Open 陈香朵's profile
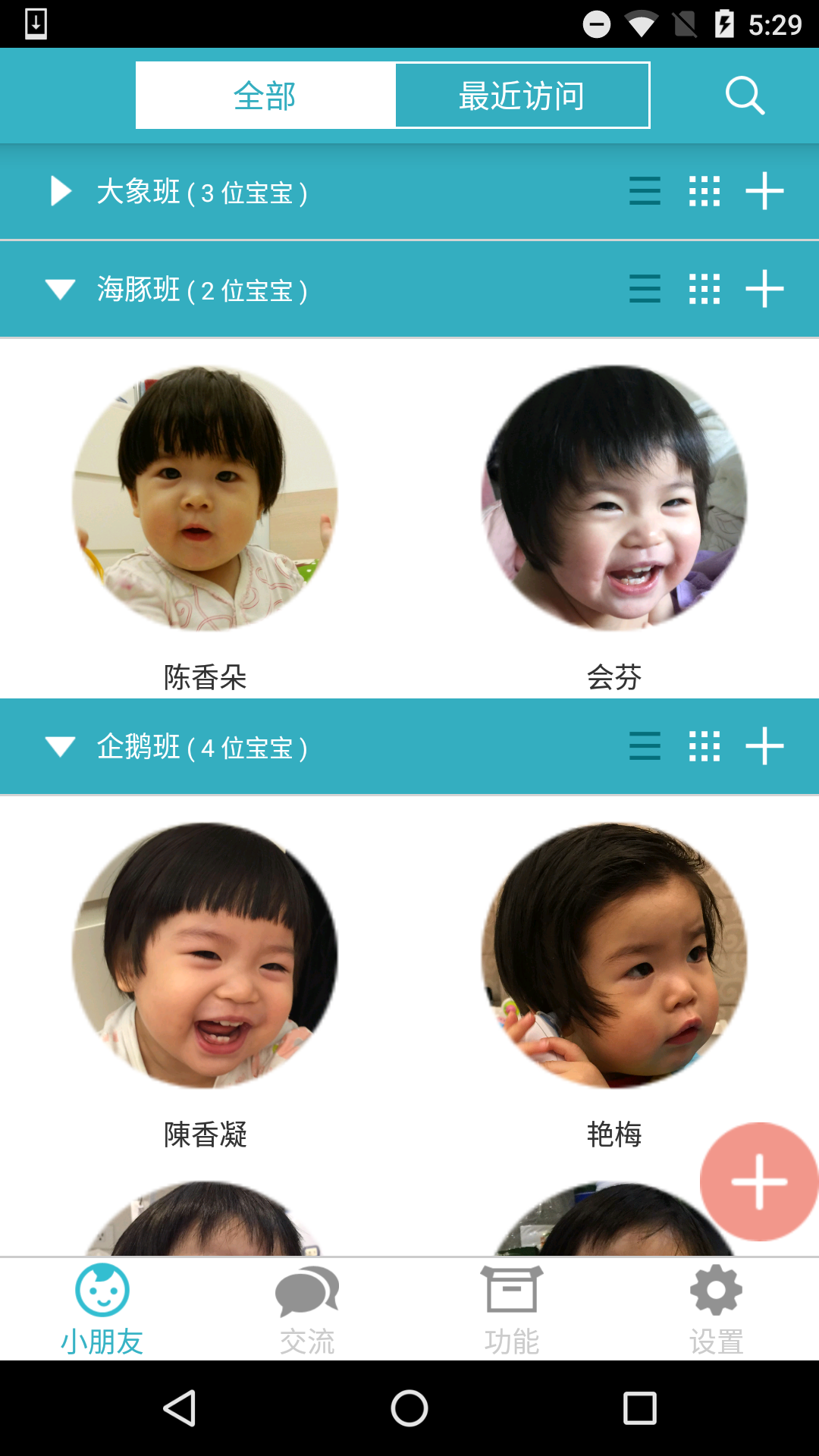 point(205,499)
